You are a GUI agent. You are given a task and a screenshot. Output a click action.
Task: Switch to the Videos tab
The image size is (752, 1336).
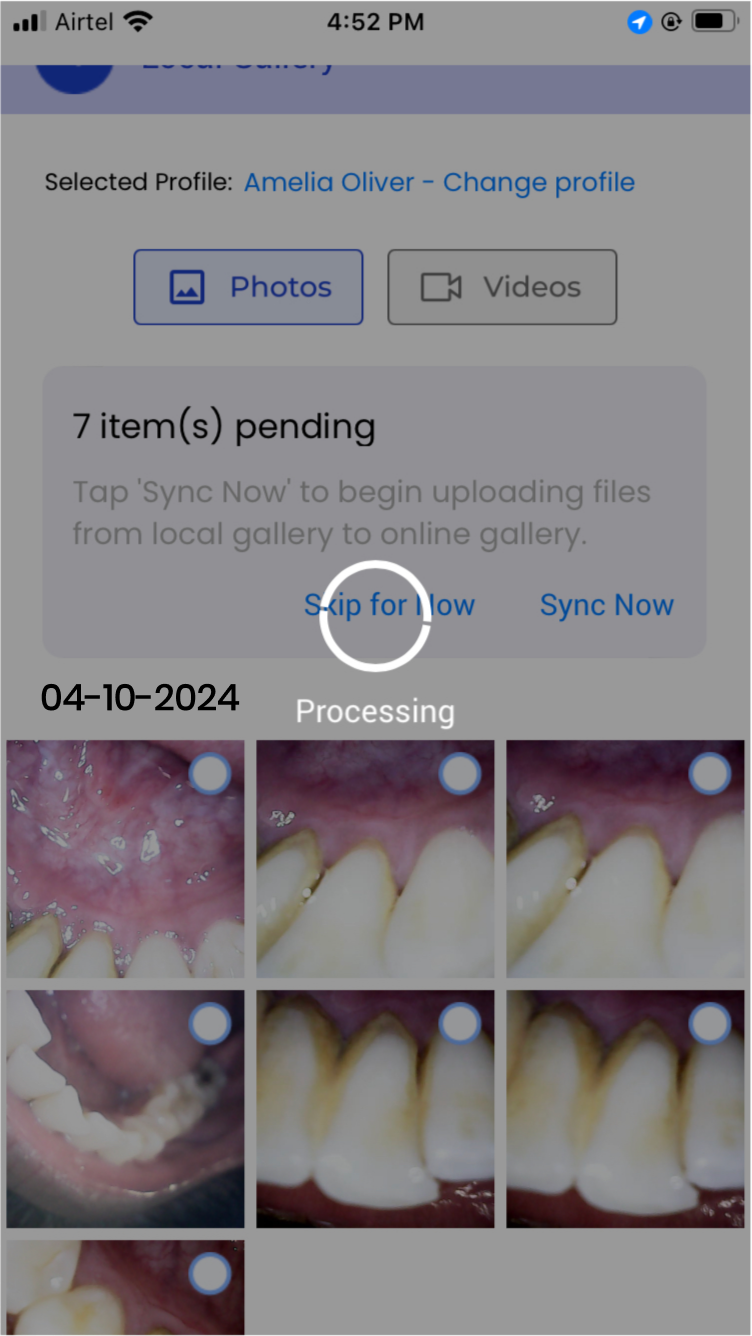(x=502, y=287)
